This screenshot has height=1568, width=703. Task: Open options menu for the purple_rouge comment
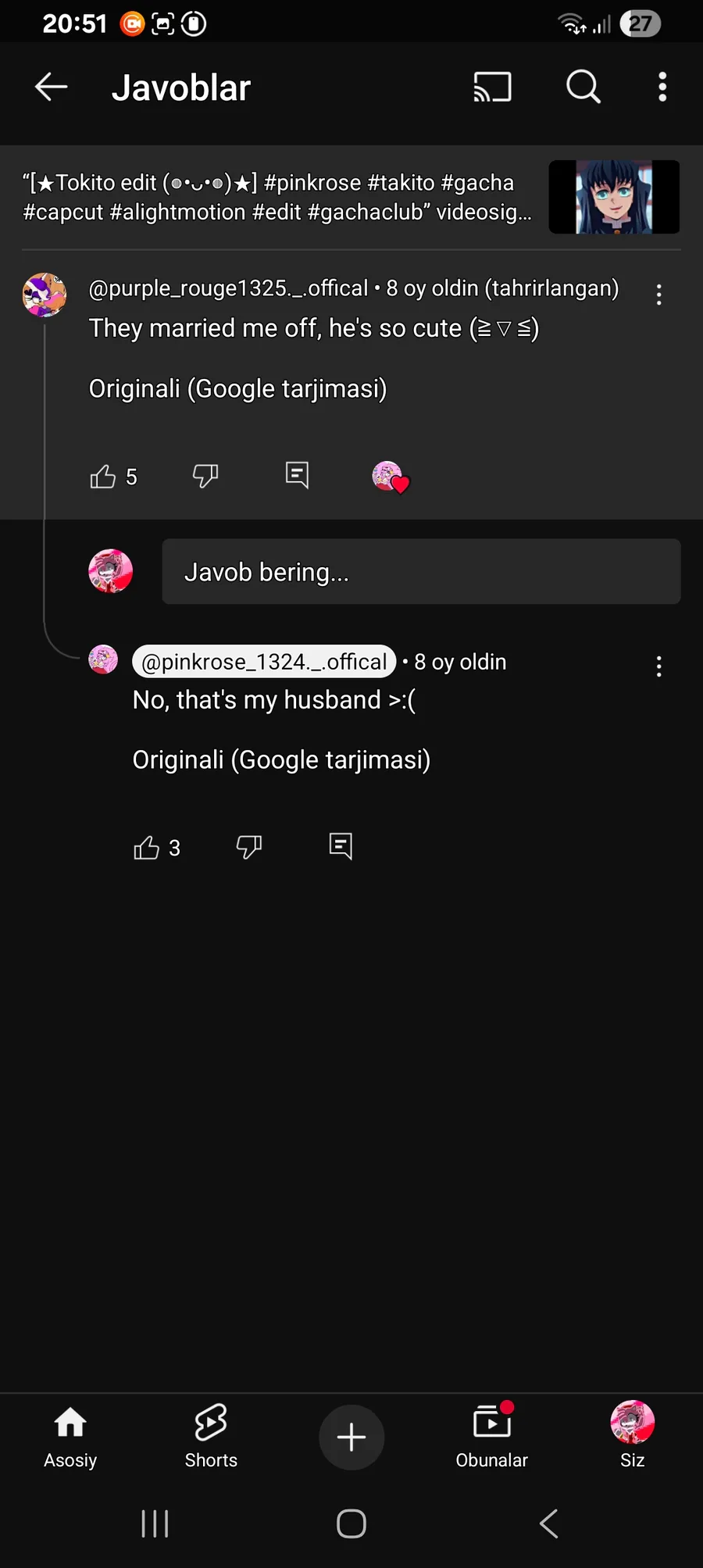[x=659, y=295]
